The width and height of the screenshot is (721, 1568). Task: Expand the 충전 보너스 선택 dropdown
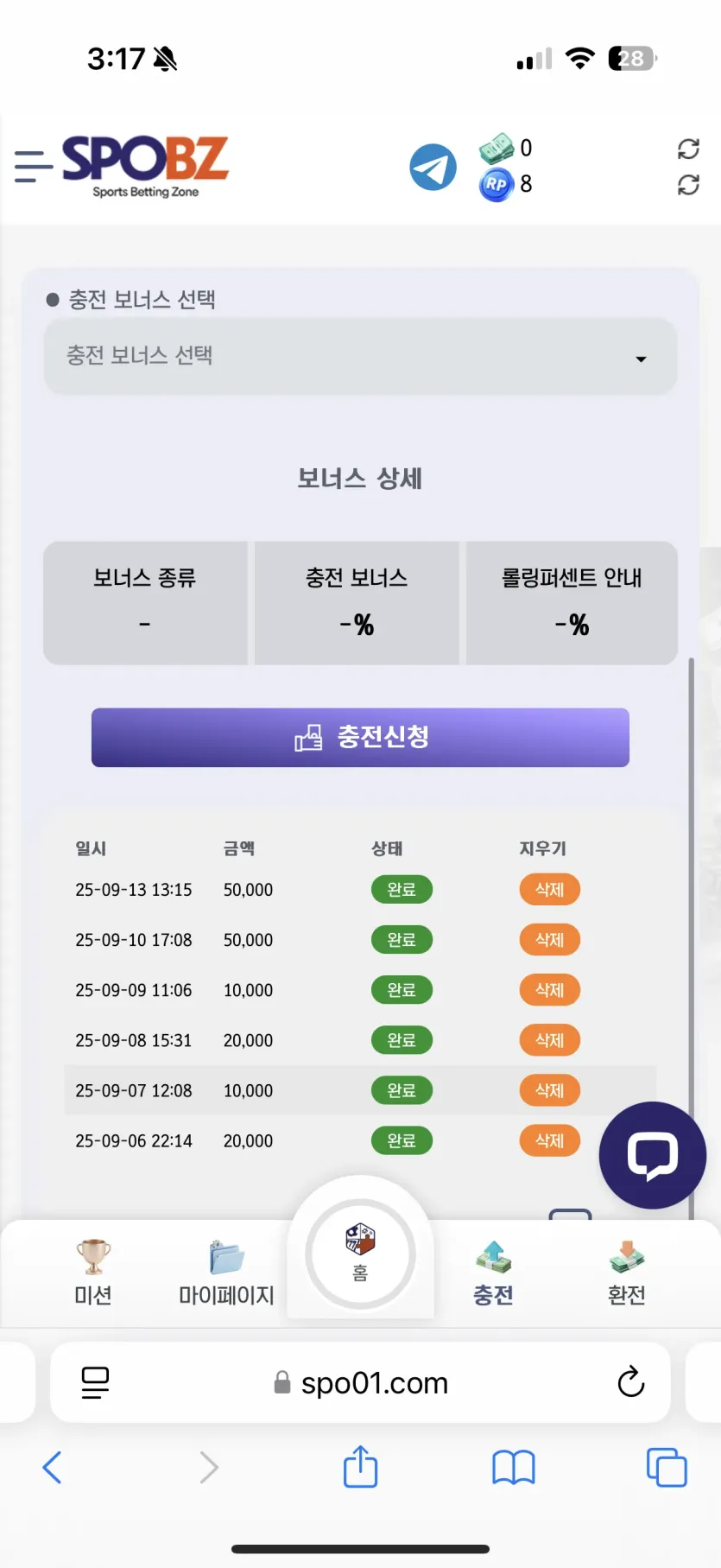click(x=360, y=356)
